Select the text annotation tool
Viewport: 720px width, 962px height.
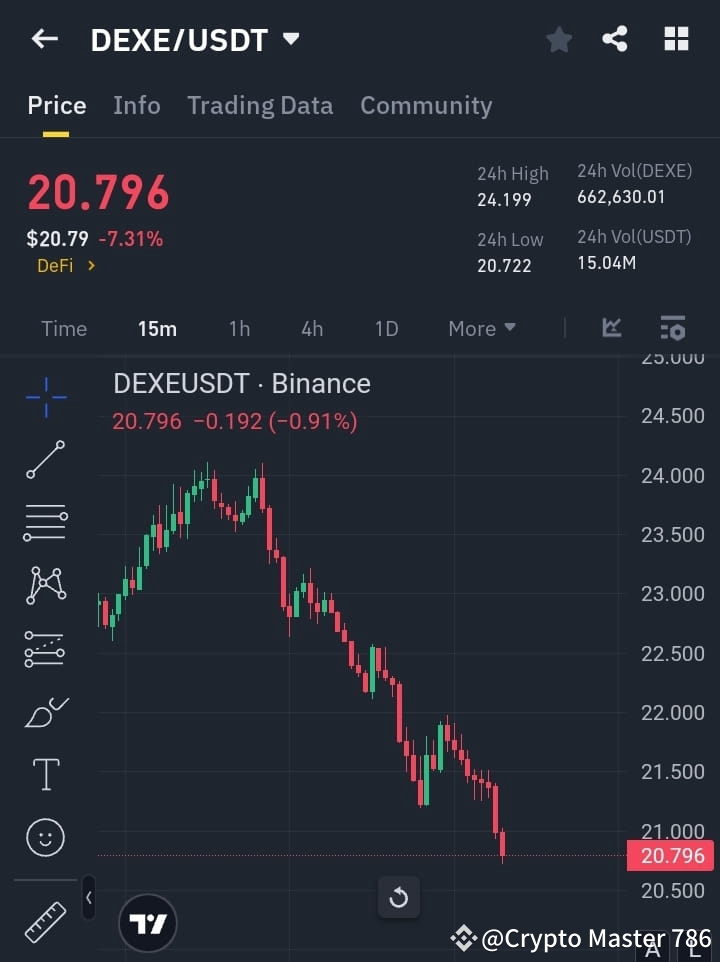click(x=45, y=774)
